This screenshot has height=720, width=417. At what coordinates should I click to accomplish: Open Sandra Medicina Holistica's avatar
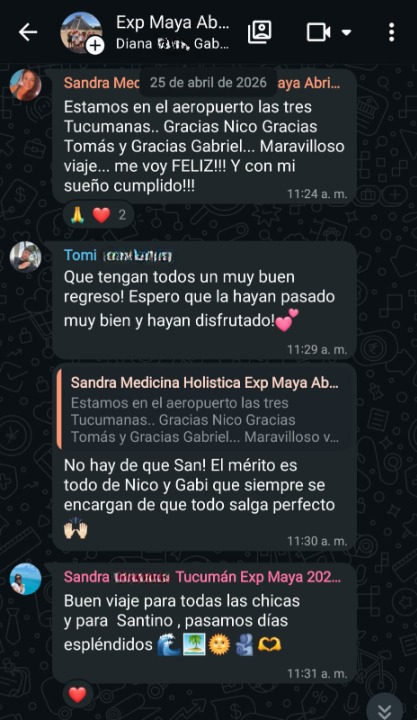click(26, 85)
